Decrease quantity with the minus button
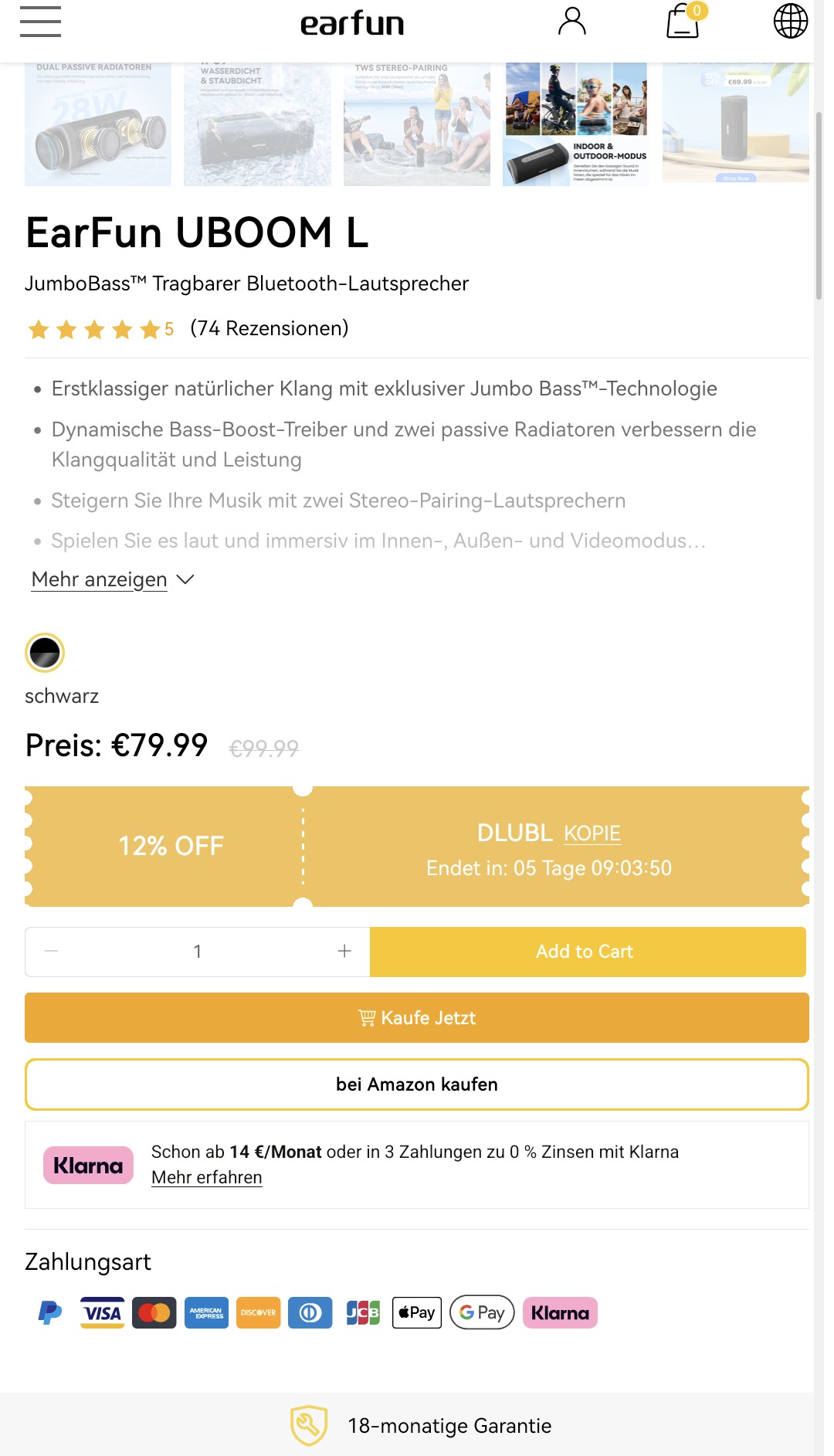 click(x=51, y=952)
